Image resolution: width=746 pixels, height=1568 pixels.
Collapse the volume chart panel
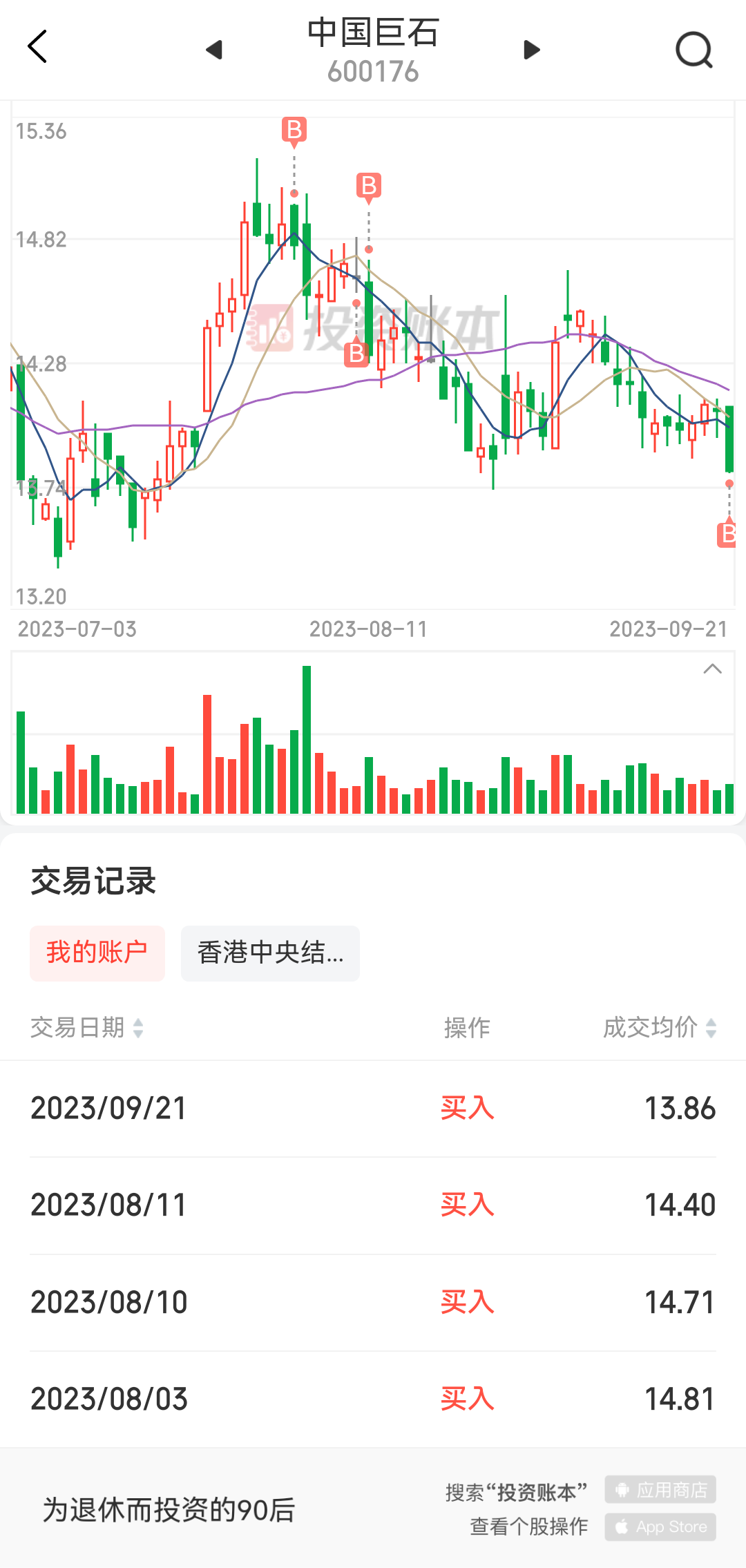pos(712,669)
